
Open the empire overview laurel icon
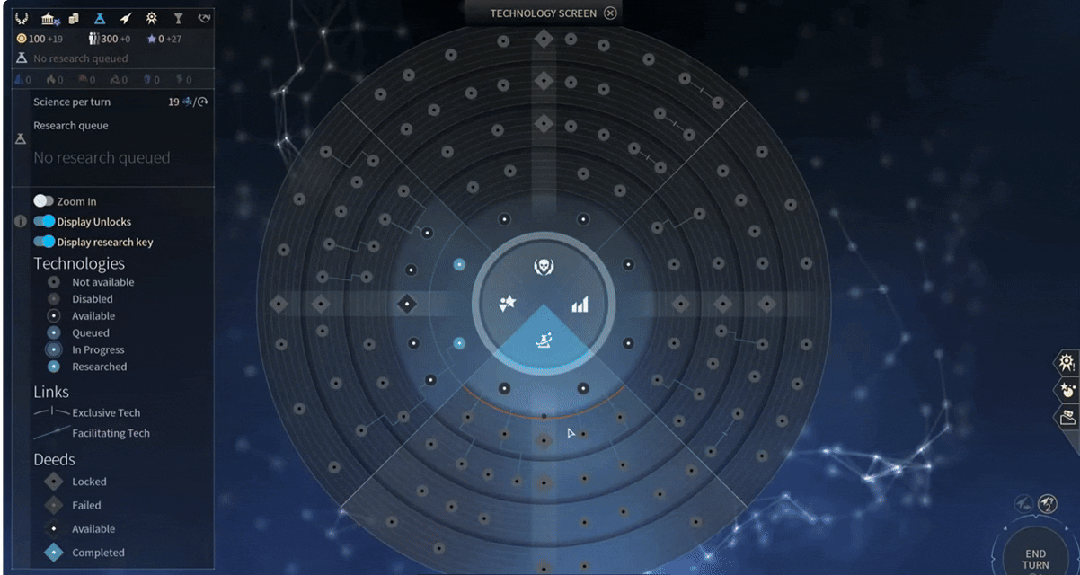click(x=22, y=19)
